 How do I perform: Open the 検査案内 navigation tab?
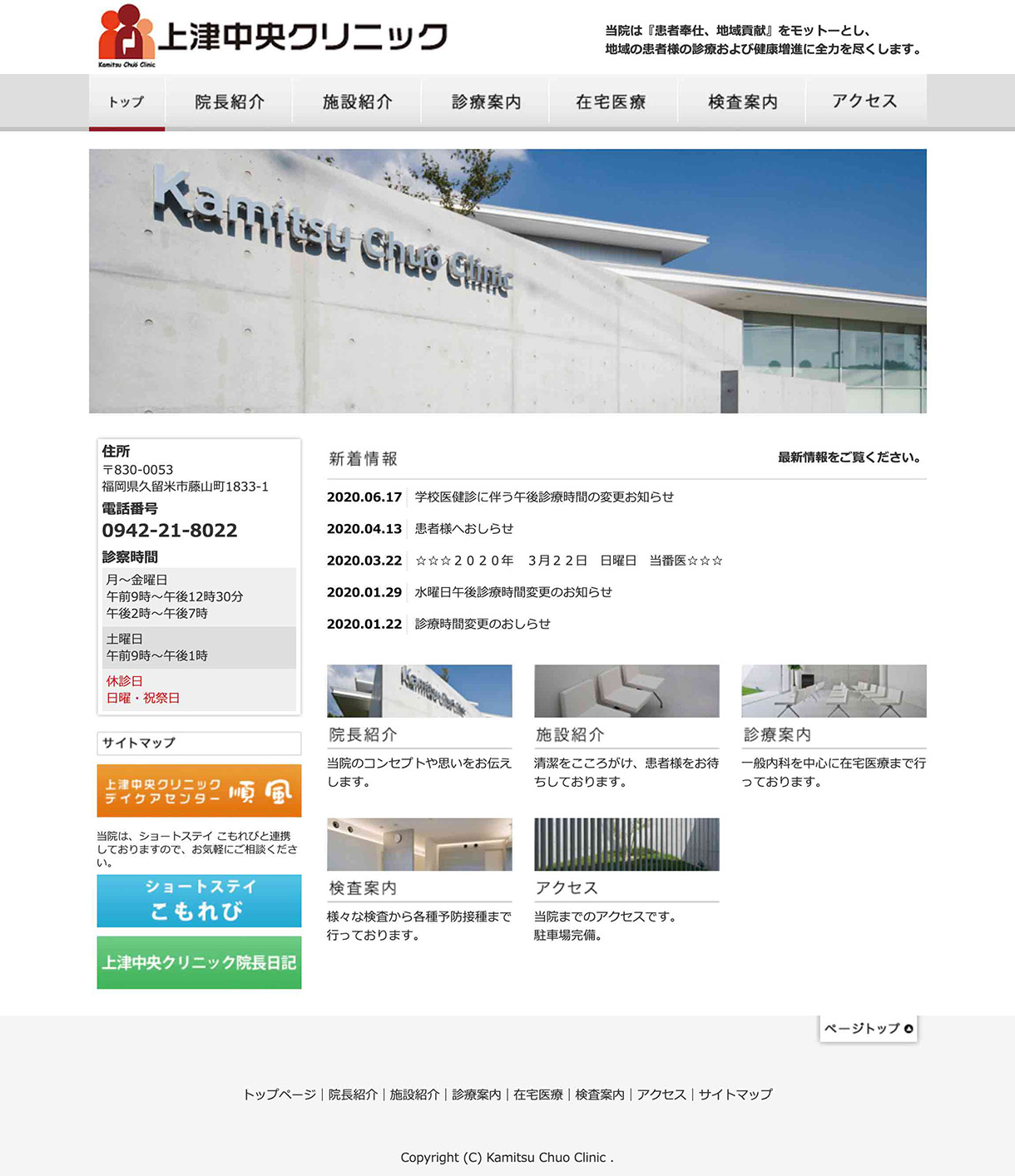(x=742, y=102)
